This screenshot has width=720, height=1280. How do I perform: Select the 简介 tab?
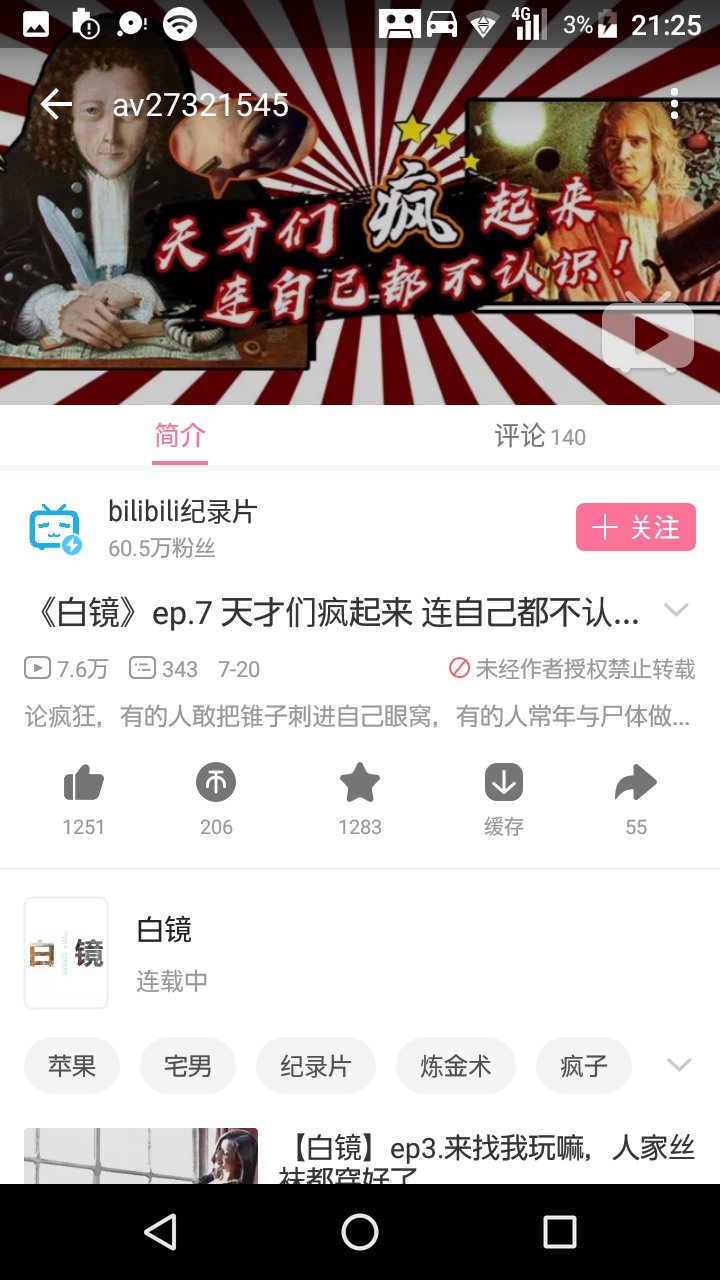click(x=180, y=436)
